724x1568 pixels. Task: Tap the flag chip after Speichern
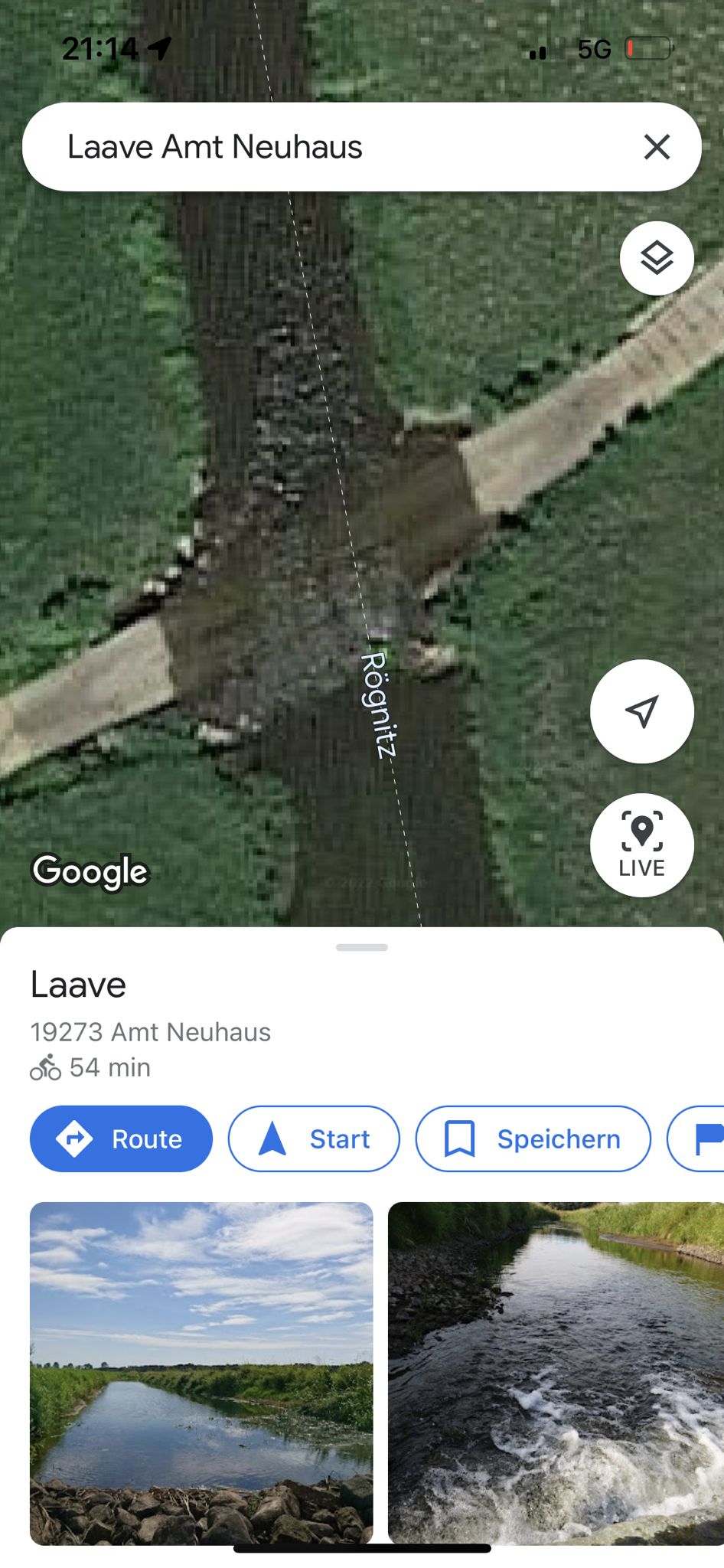pos(696,1138)
